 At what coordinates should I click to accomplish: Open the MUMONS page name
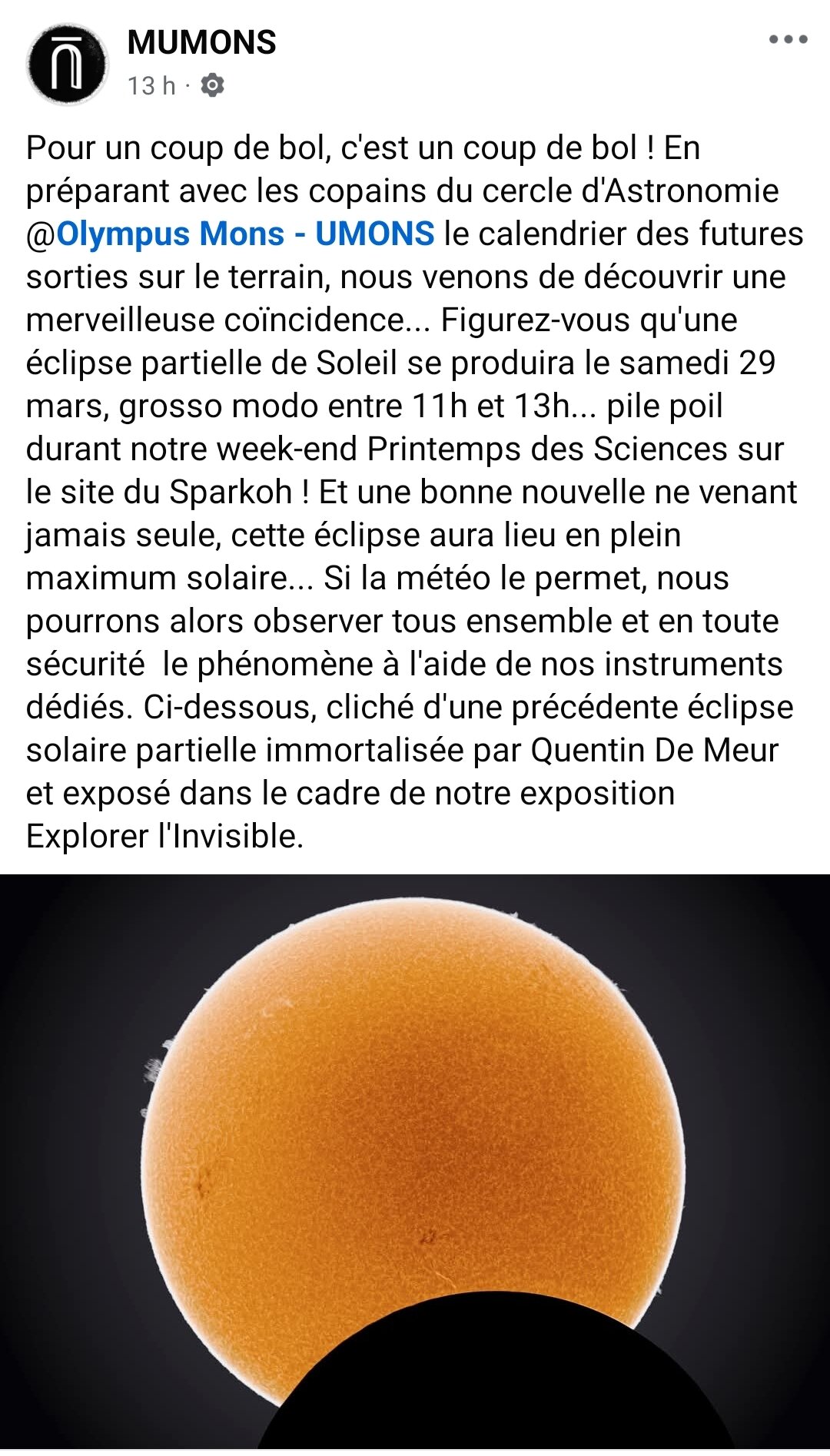(201, 43)
